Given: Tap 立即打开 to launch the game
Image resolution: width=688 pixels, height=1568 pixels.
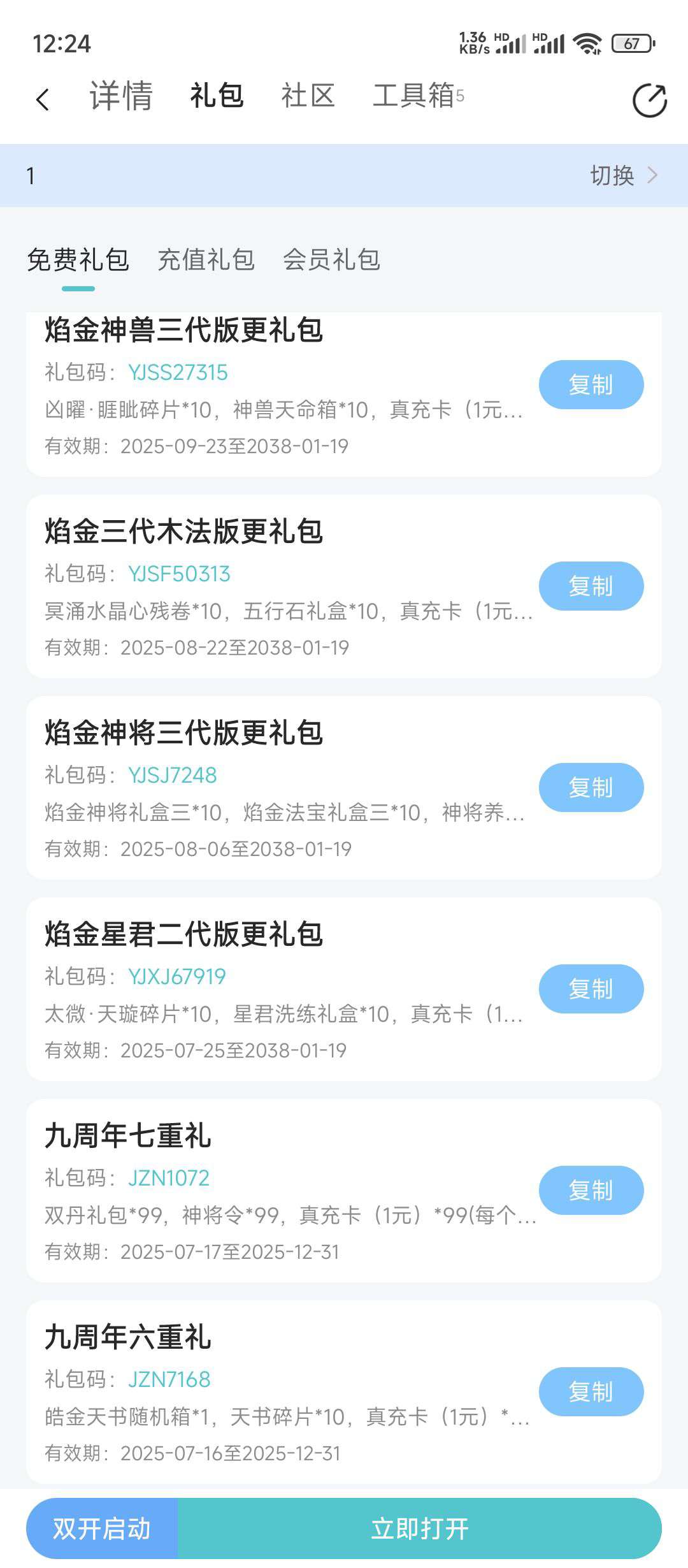Looking at the screenshot, I should (x=419, y=1528).
